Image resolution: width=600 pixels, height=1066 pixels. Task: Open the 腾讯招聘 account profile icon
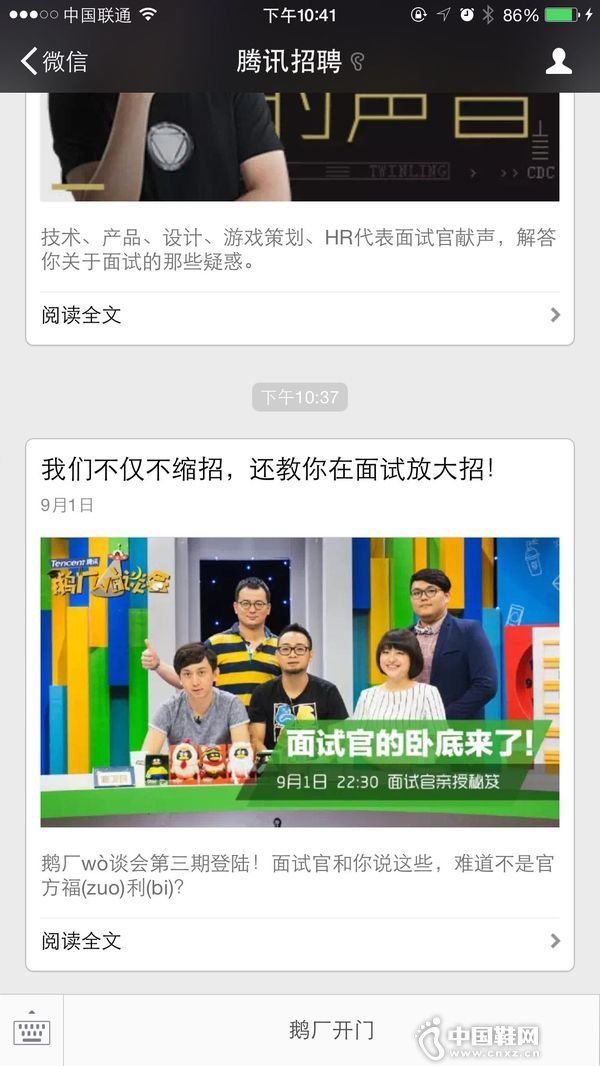(x=558, y=61)
